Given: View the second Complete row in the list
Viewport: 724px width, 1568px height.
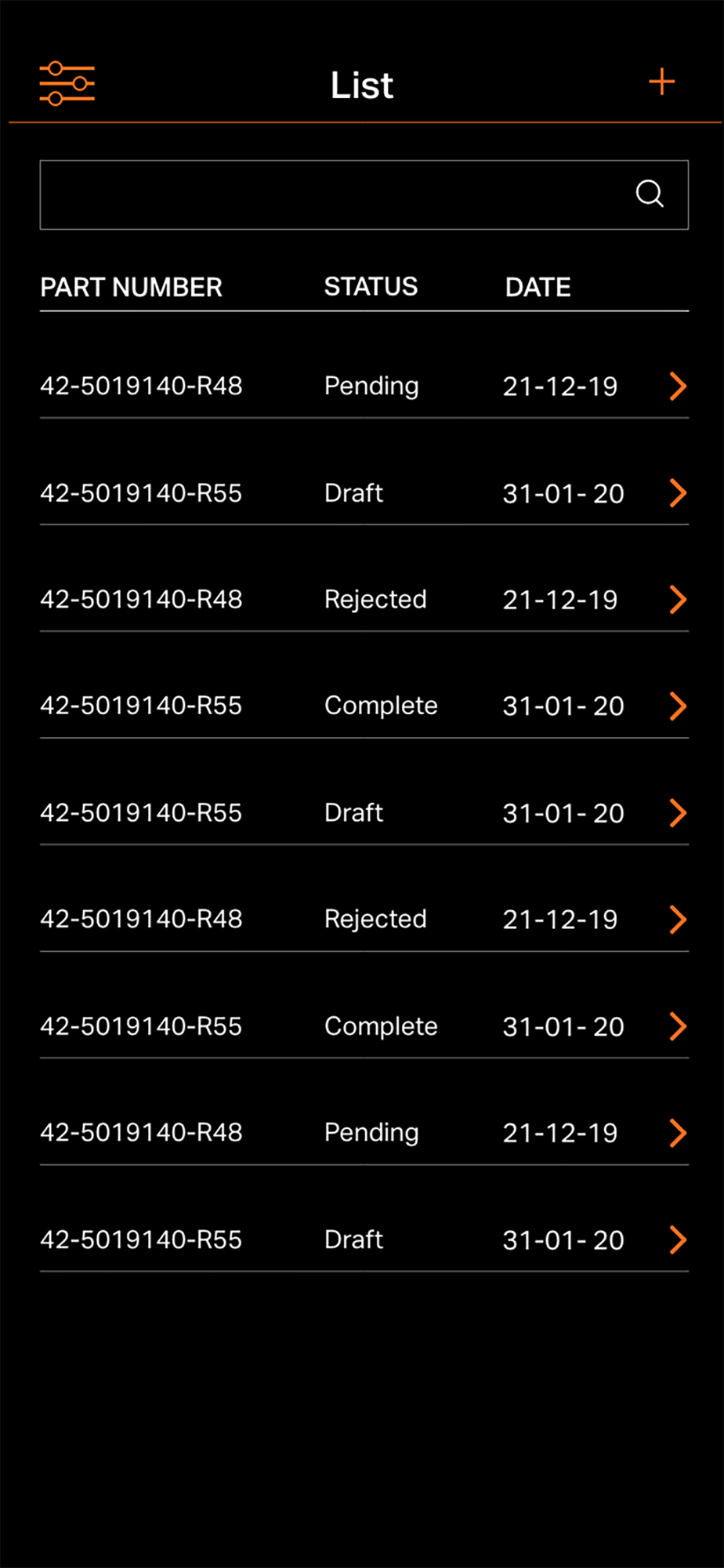Looking at the screenshot, I should (x=364, y=1026).
